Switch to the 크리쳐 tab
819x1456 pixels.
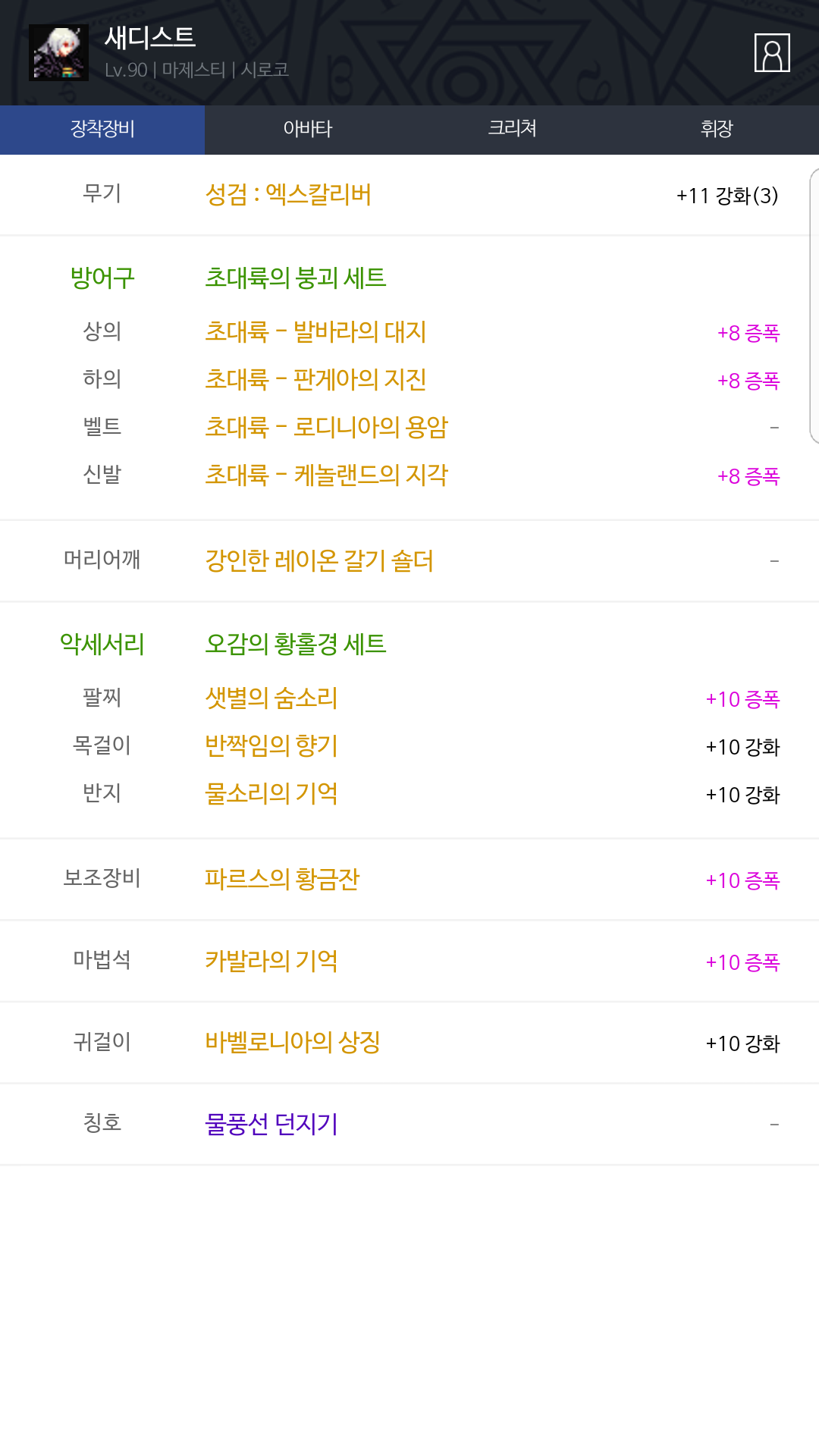pyautogui.click(x=512, y=130)
